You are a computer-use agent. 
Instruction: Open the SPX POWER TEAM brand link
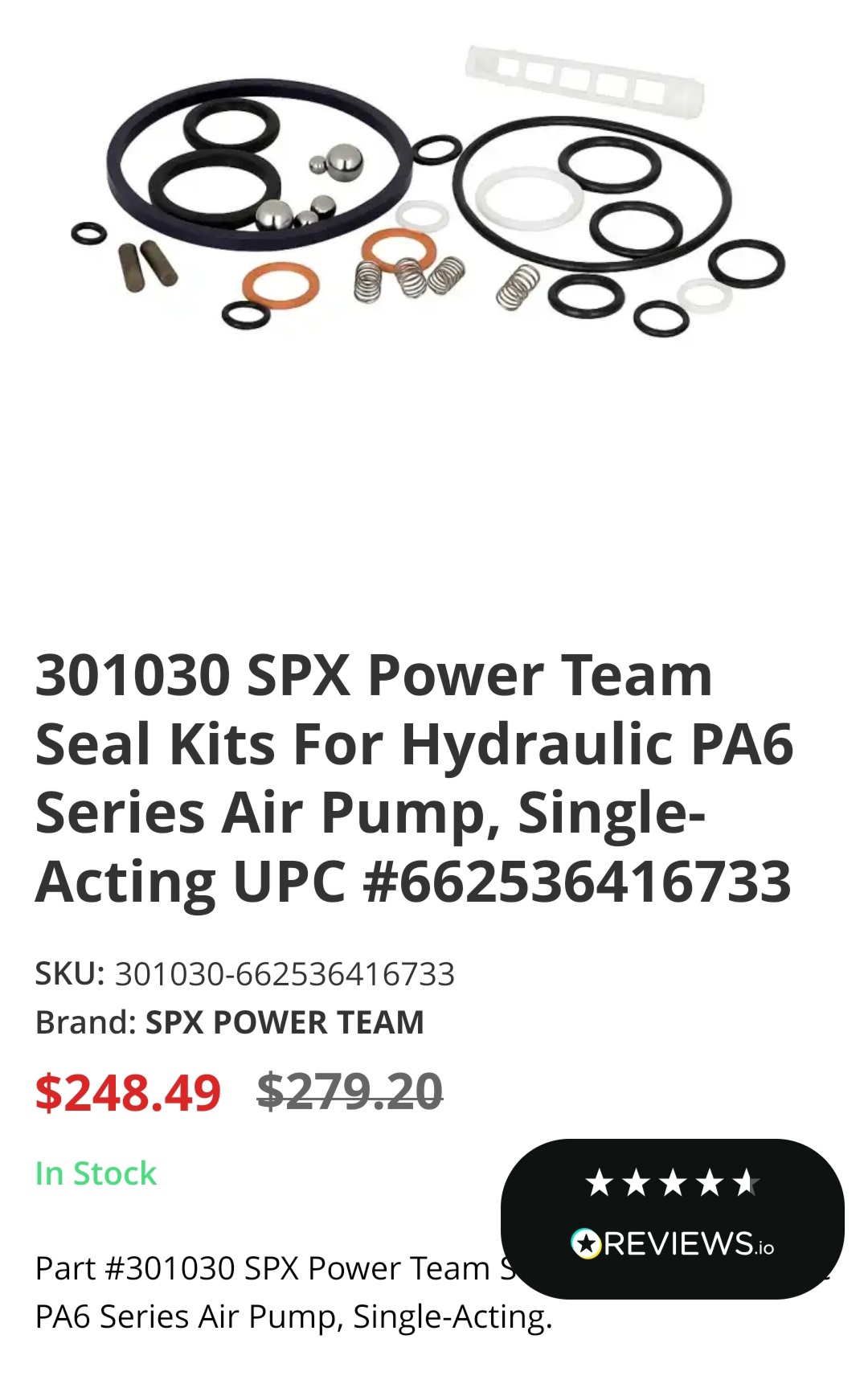click(285, 1022)
